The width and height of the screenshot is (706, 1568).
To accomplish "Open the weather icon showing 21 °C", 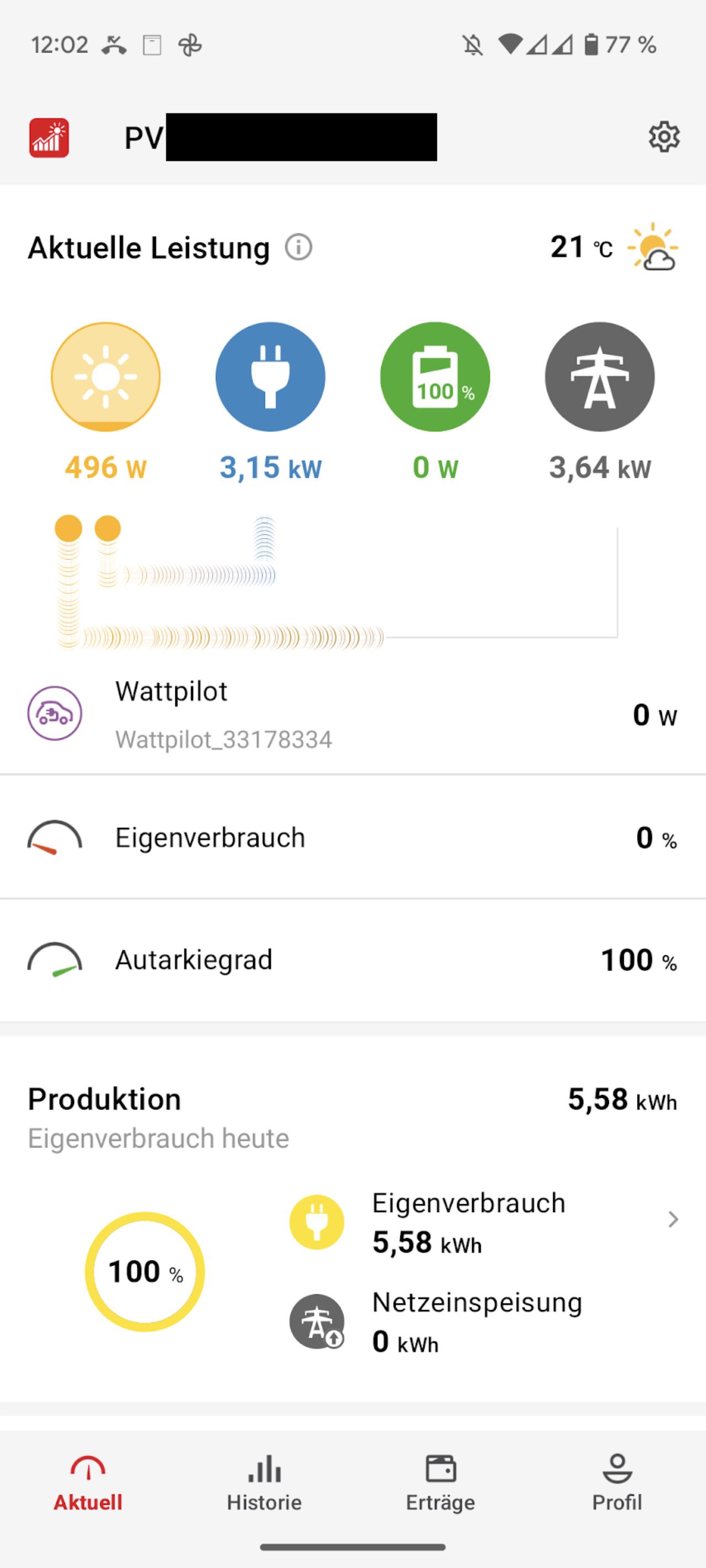I will pos(652,247).
